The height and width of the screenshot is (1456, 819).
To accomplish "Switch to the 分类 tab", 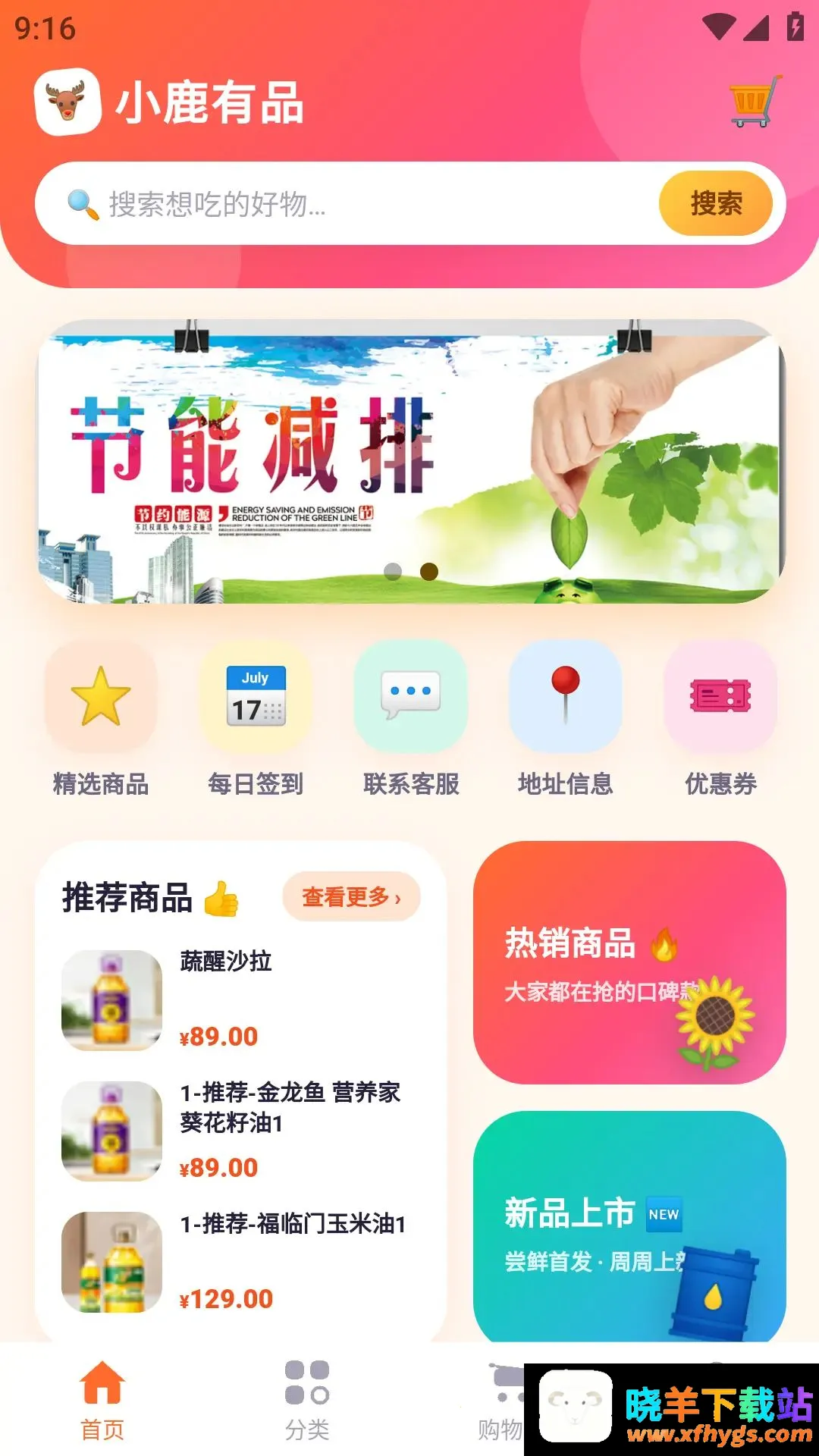I will pos(307,1401).
